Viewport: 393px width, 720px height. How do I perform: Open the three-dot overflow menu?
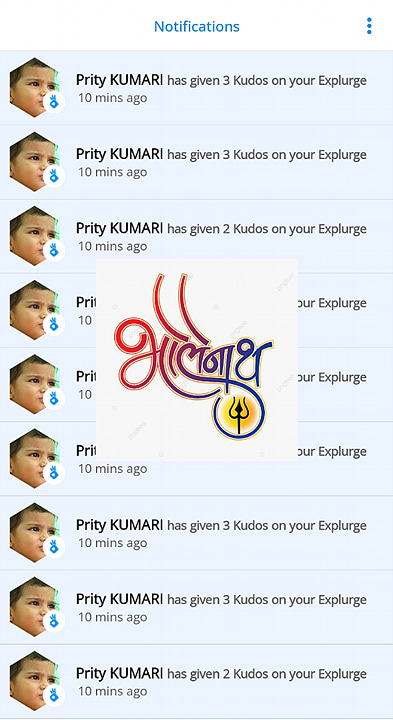(x=369, y=26)
